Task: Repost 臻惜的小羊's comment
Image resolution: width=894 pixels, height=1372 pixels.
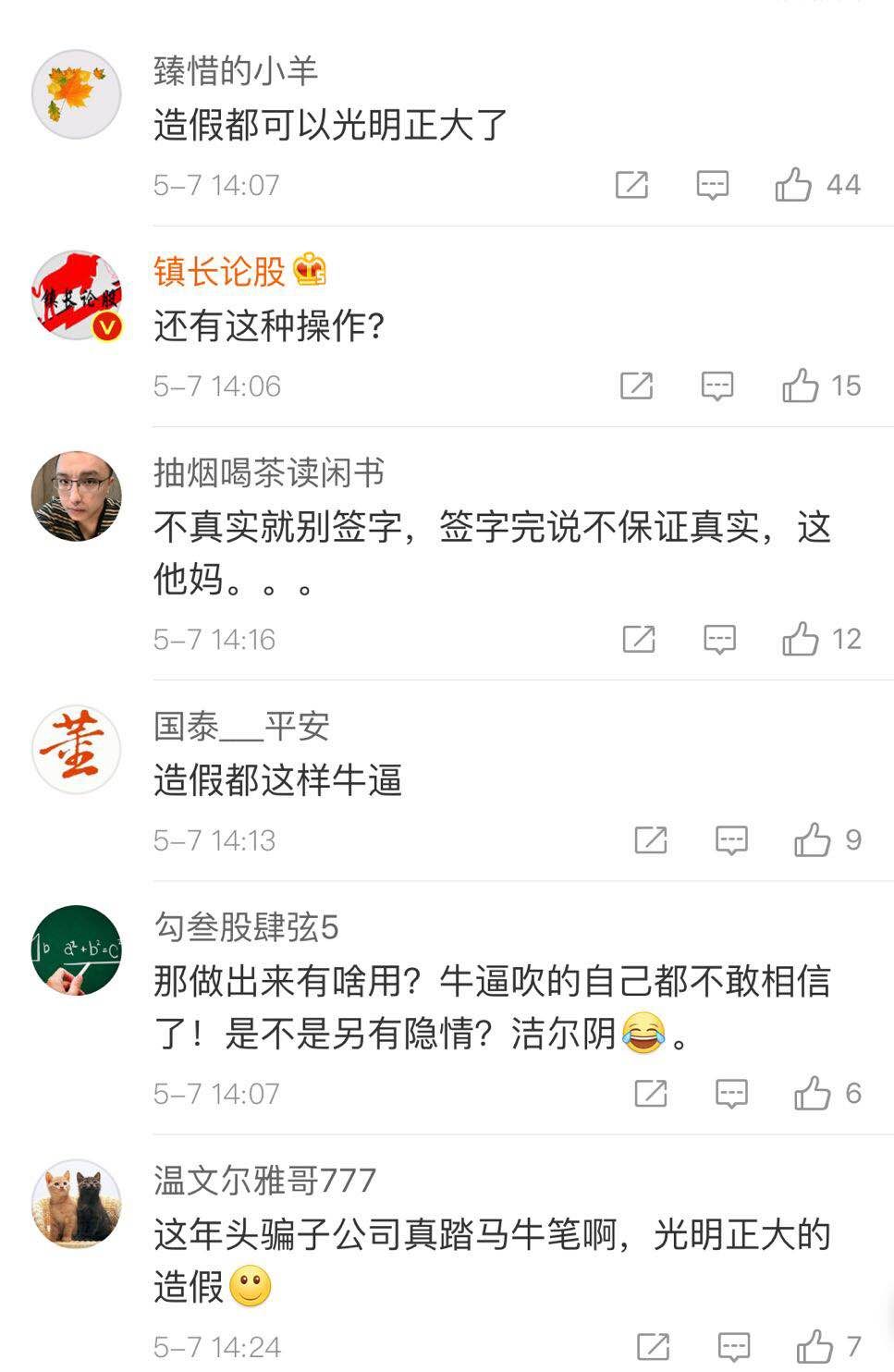Action: coord(631,185)
